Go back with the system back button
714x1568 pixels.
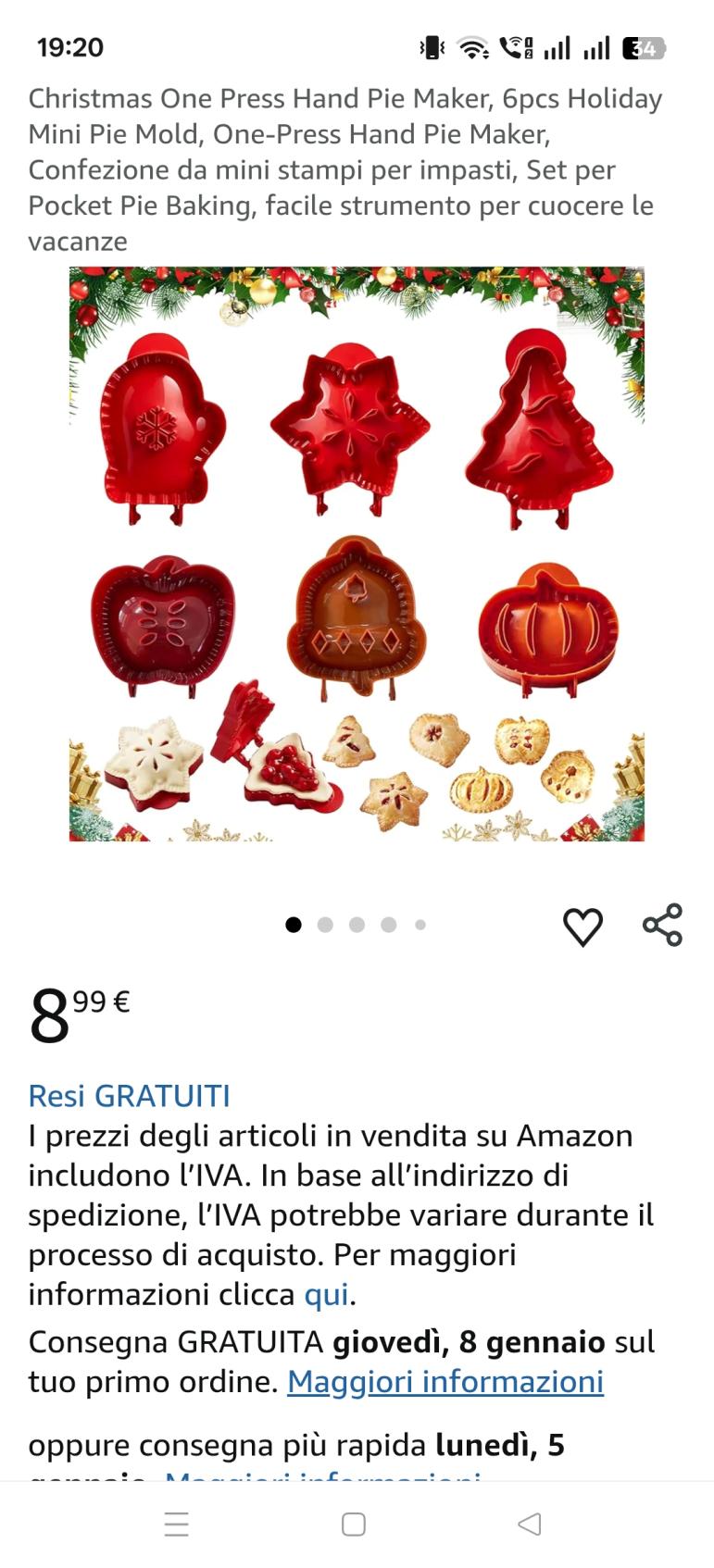pos(529,1524)
